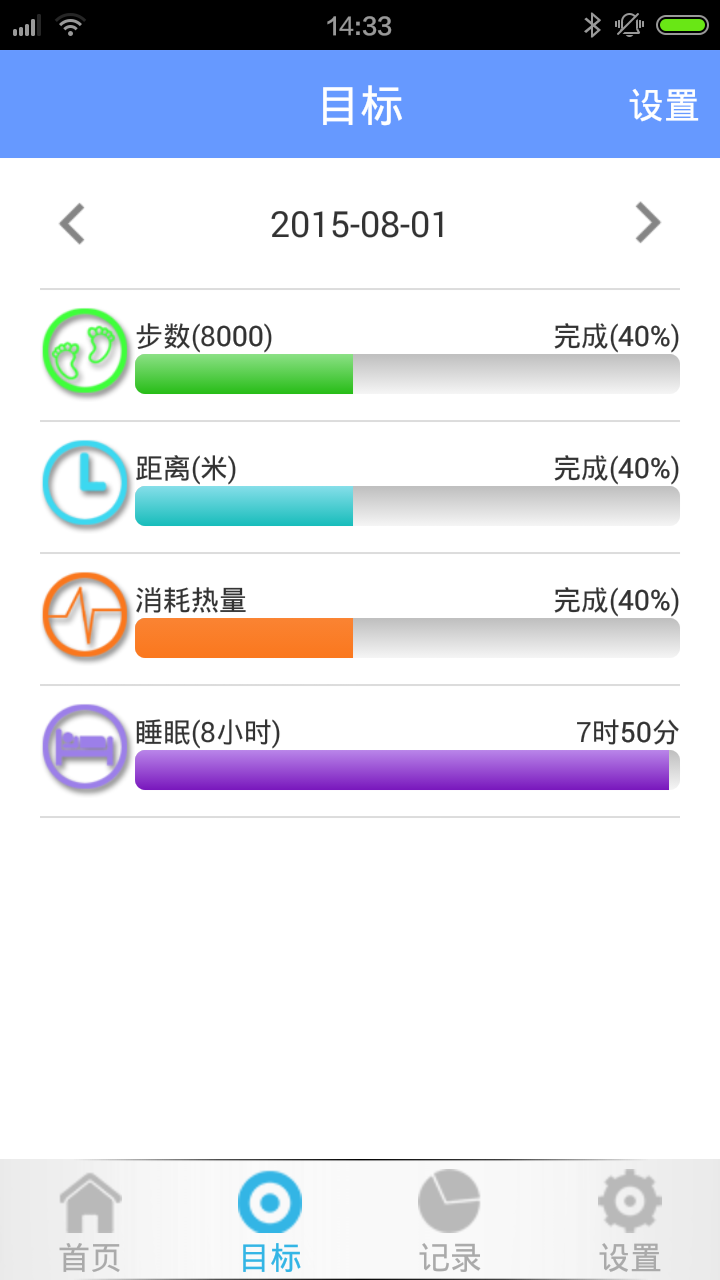The height and width of the screenshot is (1280, 720).
Task: Go to previous date with left arrow
Action: pos(70,223)
